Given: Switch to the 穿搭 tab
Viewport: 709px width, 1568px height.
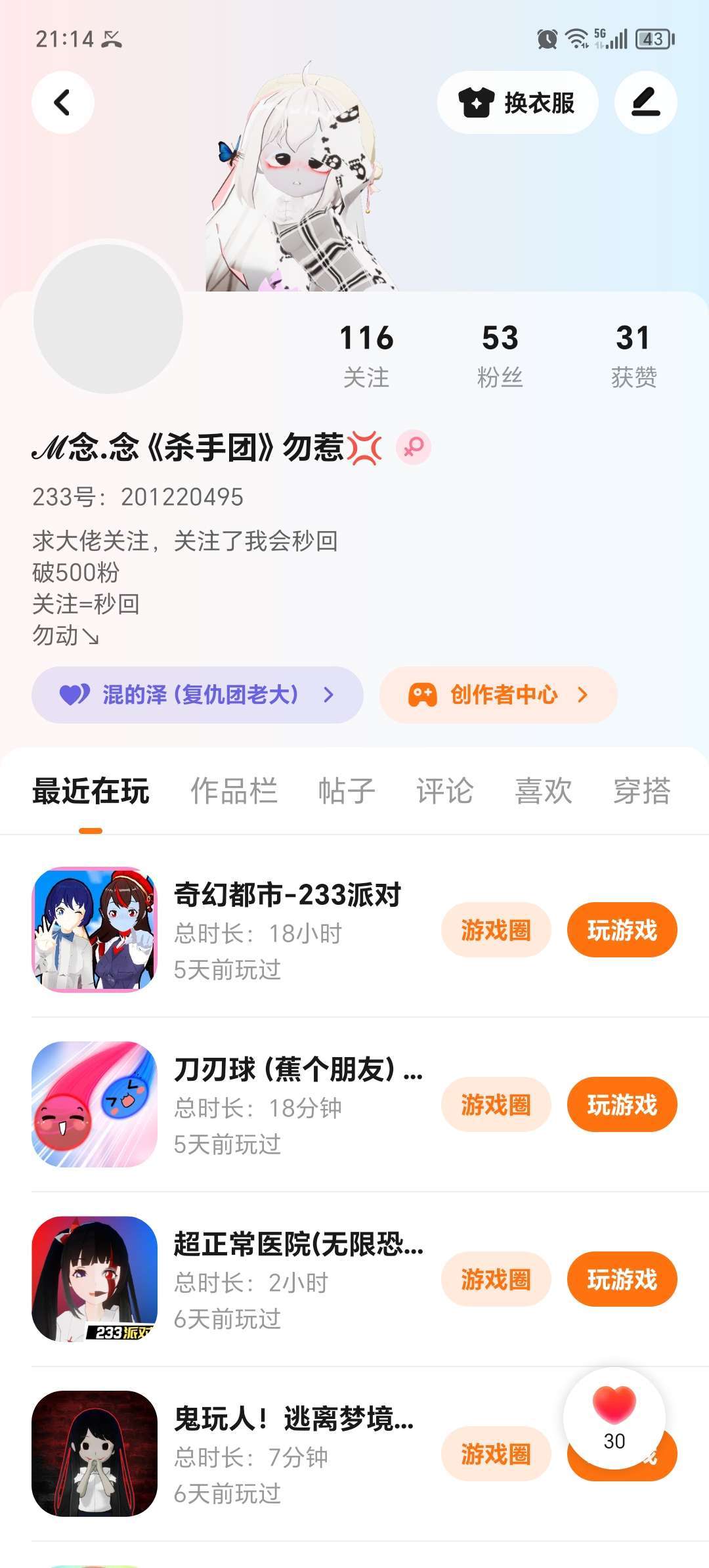Looking at the screenshot, I should 641,791.
